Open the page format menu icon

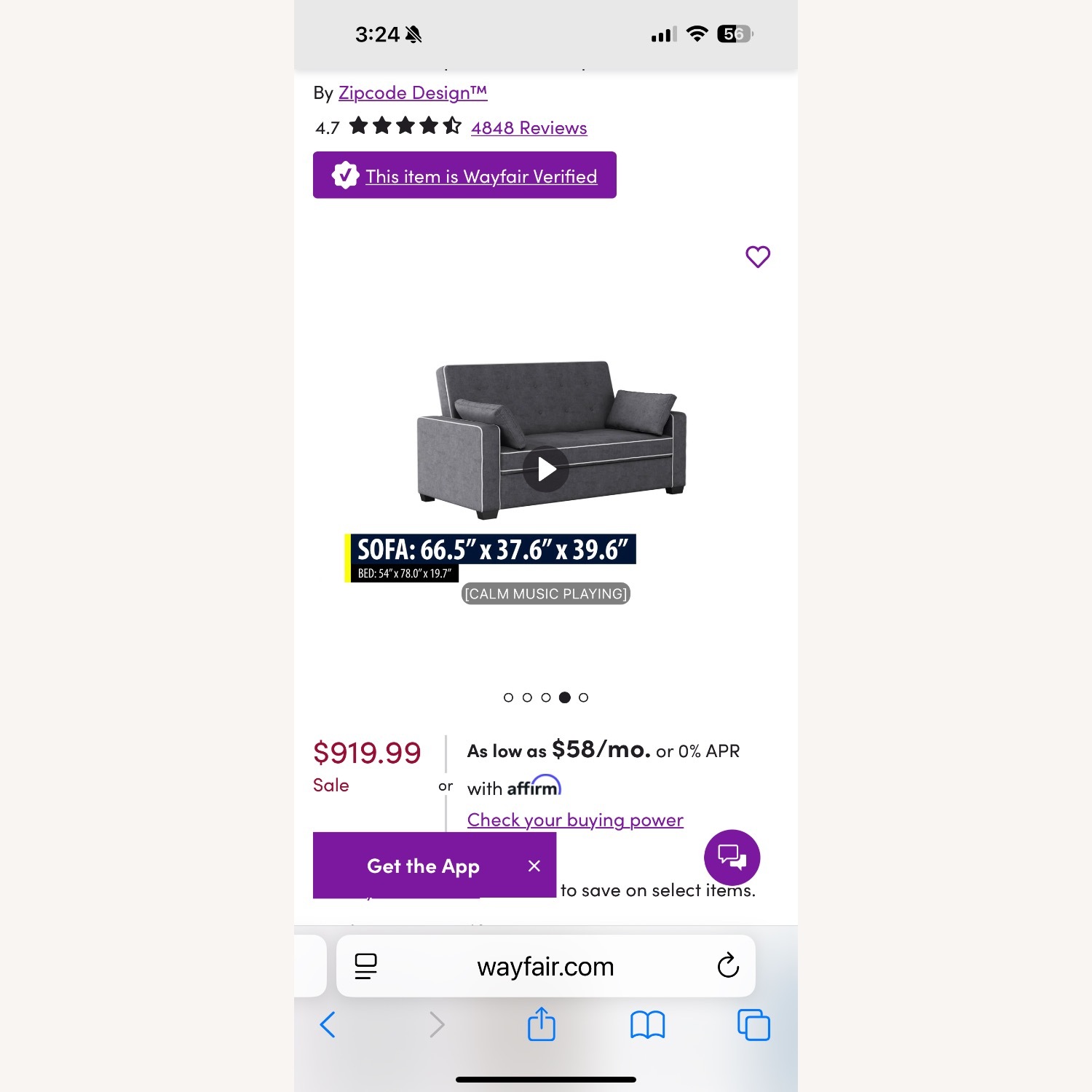365,966
